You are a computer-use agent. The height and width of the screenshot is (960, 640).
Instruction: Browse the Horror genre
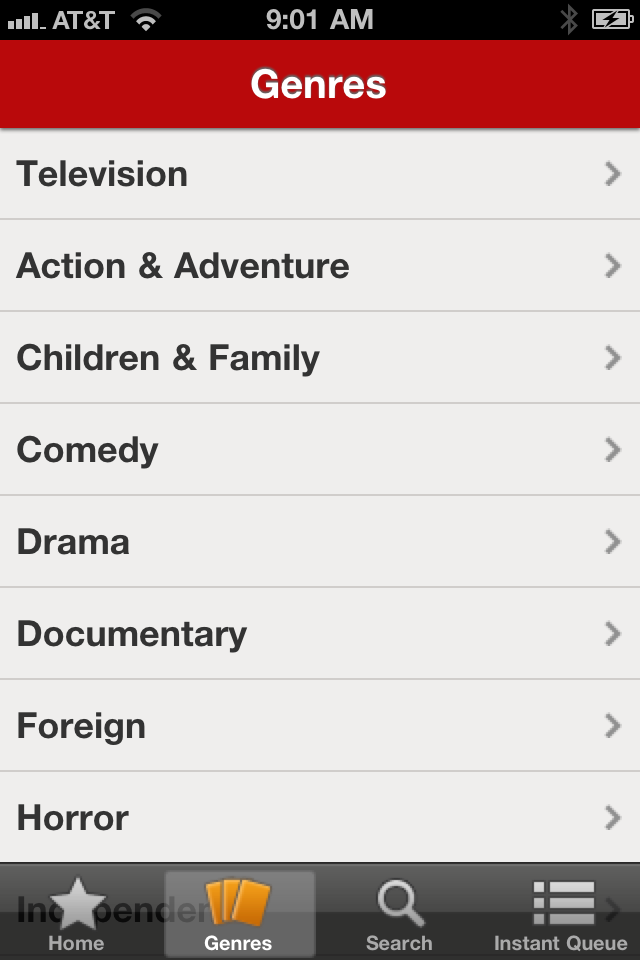click(x=320, y=818)
